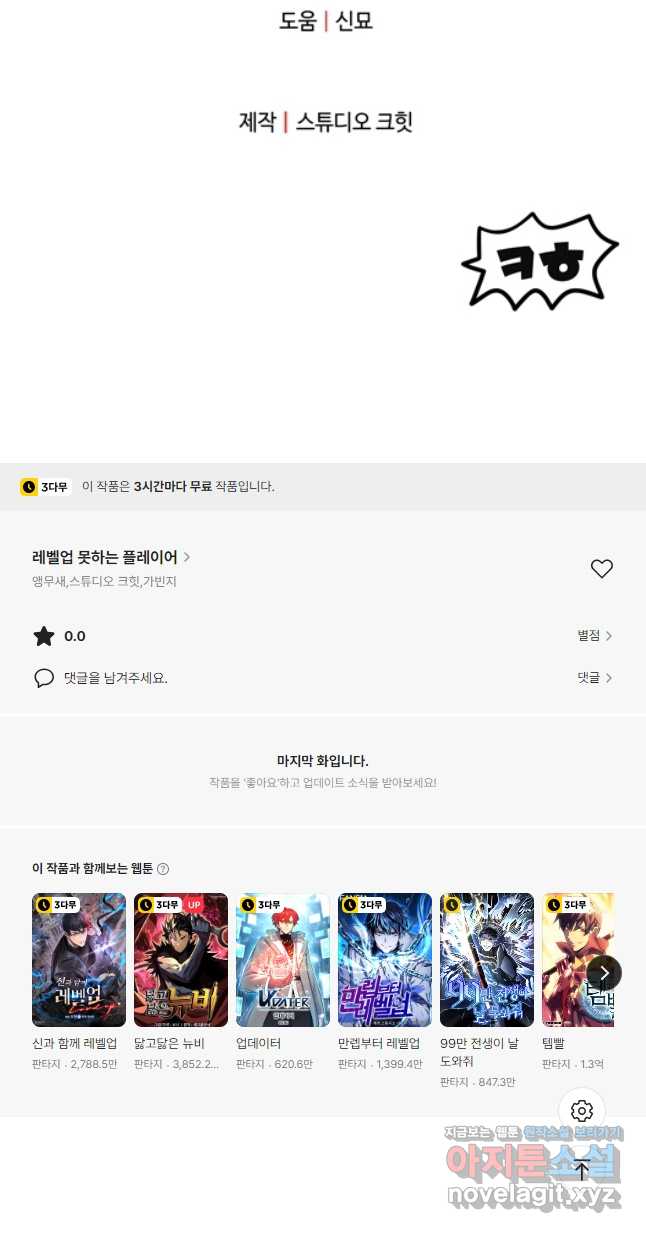The image size is (646, 1233).
Task: Open the viewer settings gear
Action: [582, 1111]
